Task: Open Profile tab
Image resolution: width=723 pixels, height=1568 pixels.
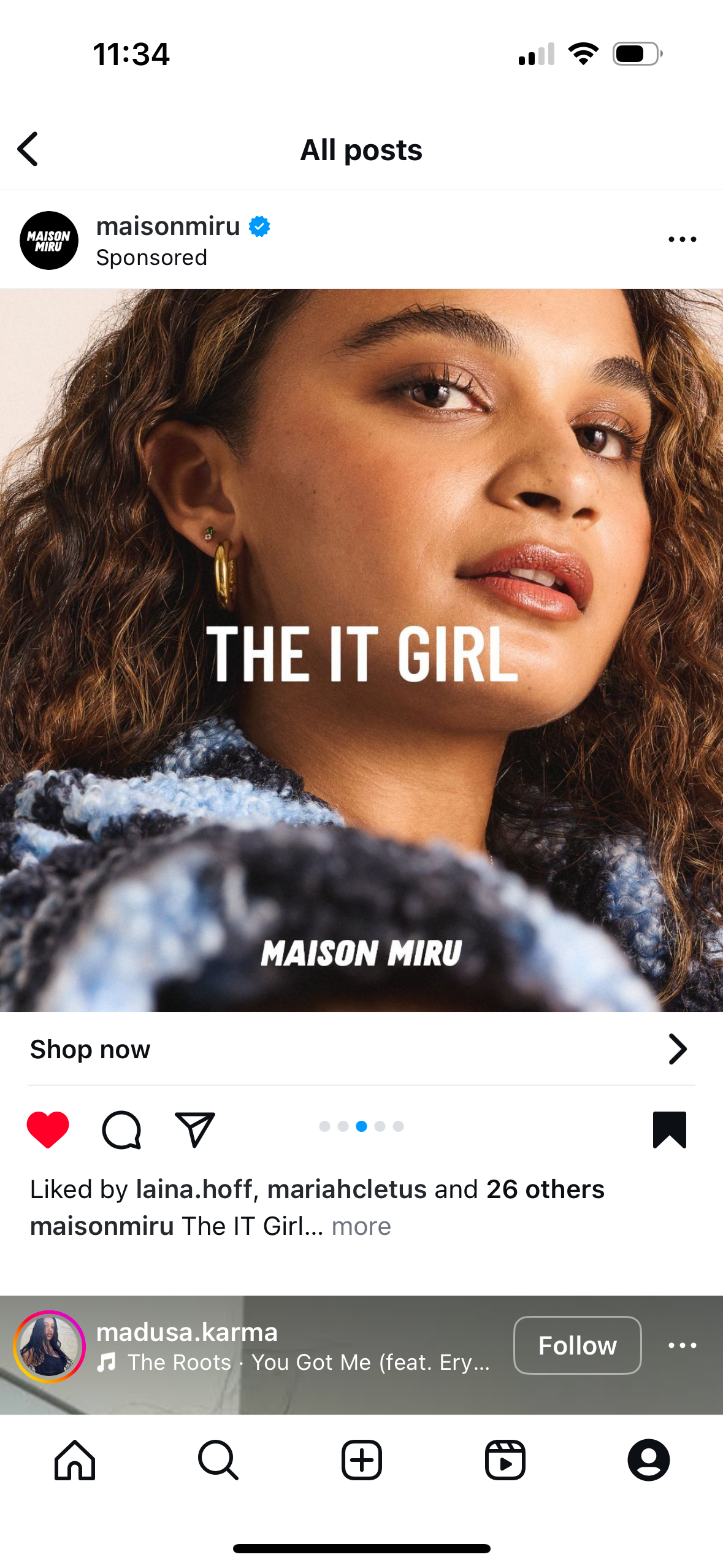Action: point(649,1460)
